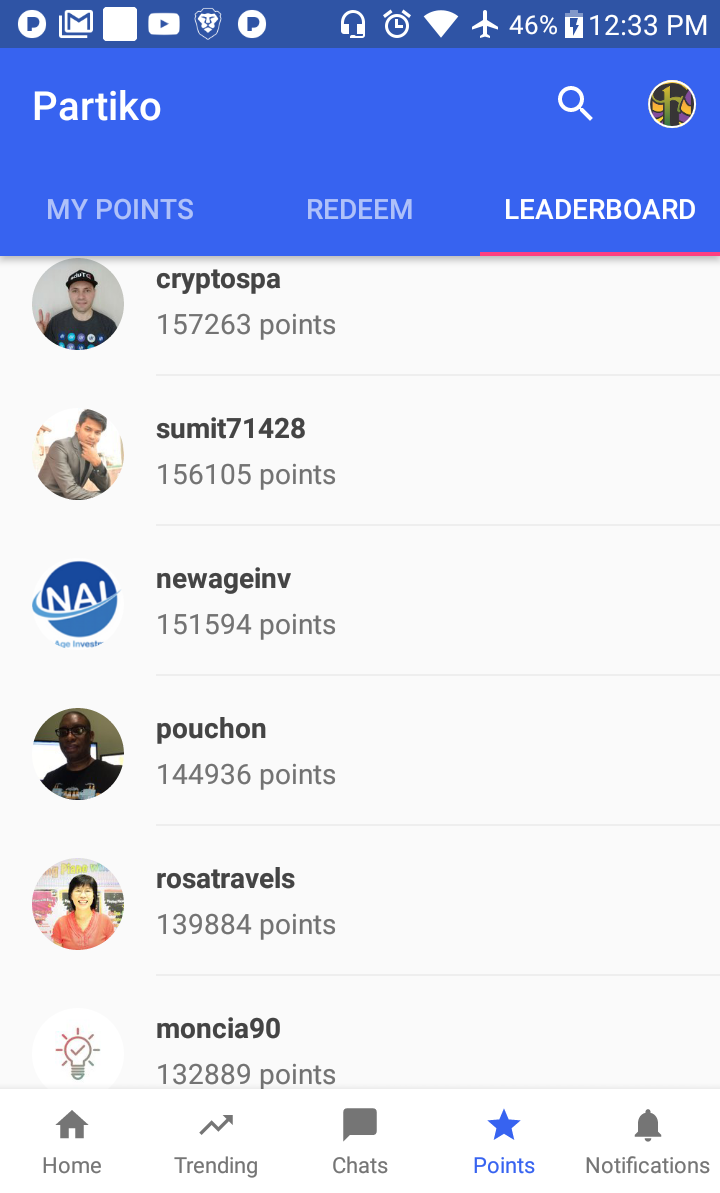
Task: Switch to the My Points tab
Action: pos(120,210)
